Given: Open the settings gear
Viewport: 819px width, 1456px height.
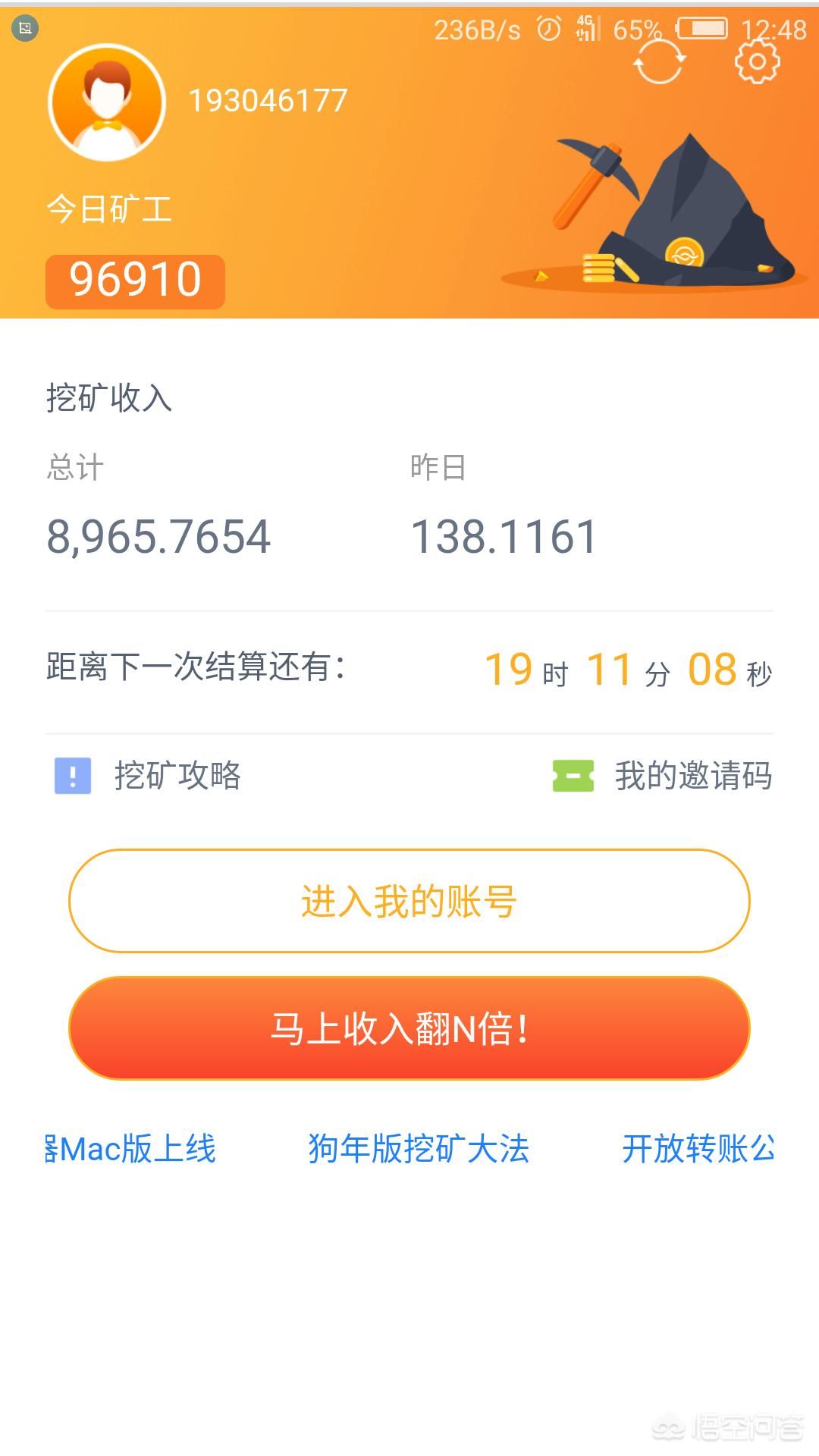Looking at the screenshot, I should pyautogui.click(x=757, y=61).
